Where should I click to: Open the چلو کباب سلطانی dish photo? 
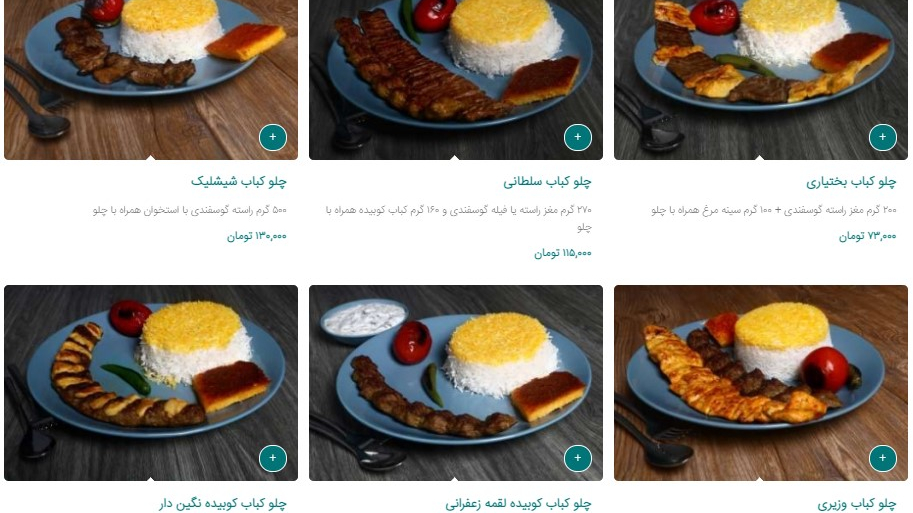[455, 70]
